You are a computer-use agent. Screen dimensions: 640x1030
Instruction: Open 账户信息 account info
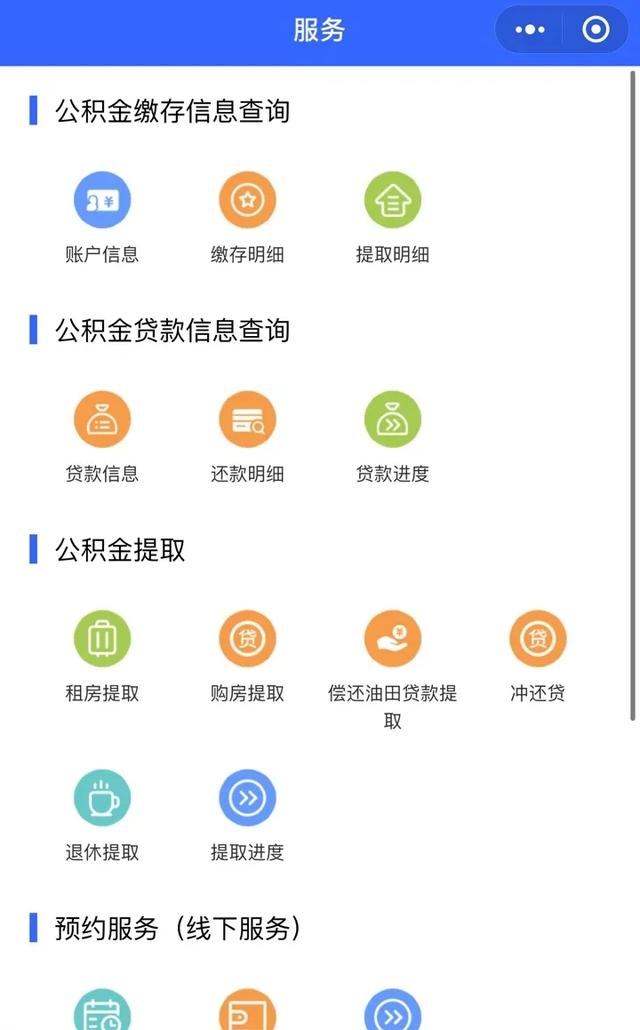102,217
